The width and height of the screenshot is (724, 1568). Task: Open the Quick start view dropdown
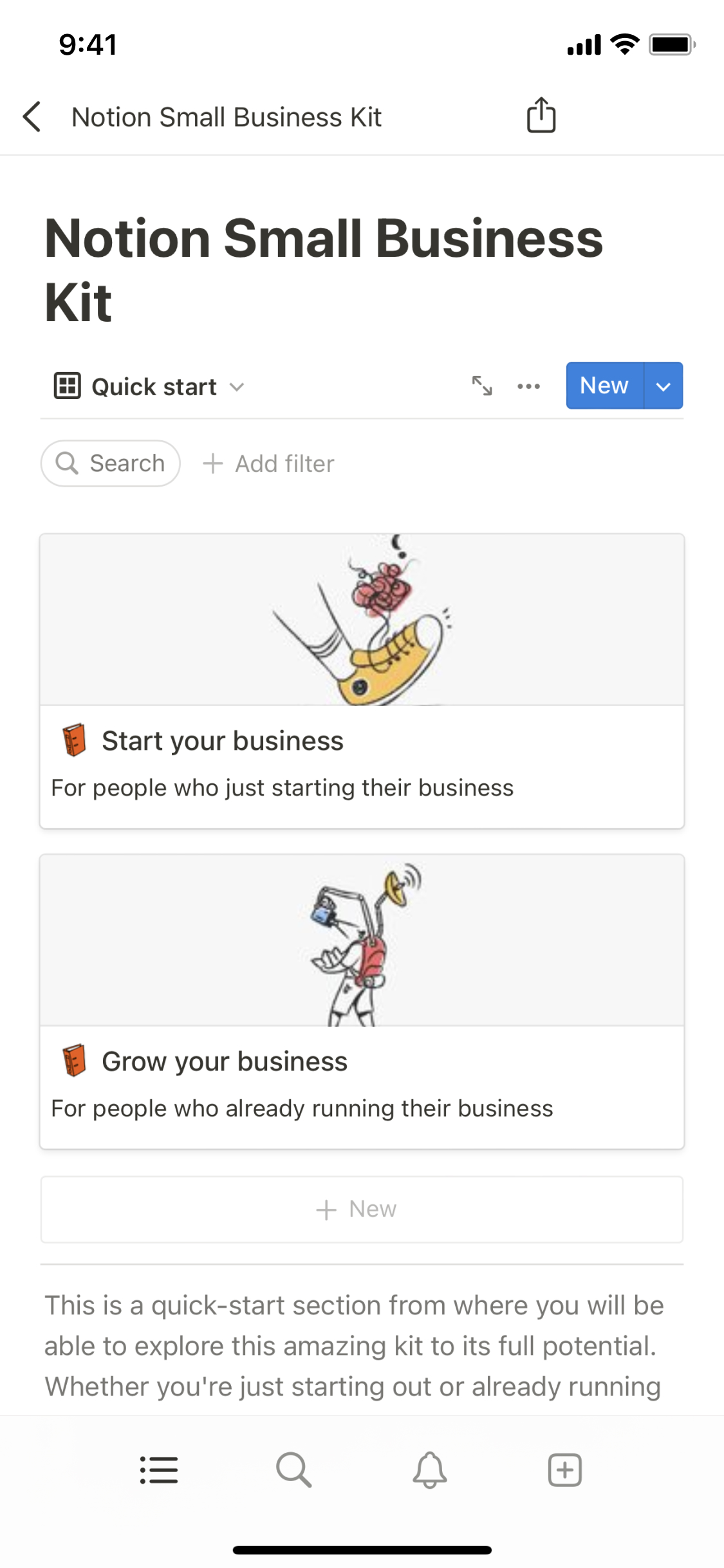click(x=149, y=387)
